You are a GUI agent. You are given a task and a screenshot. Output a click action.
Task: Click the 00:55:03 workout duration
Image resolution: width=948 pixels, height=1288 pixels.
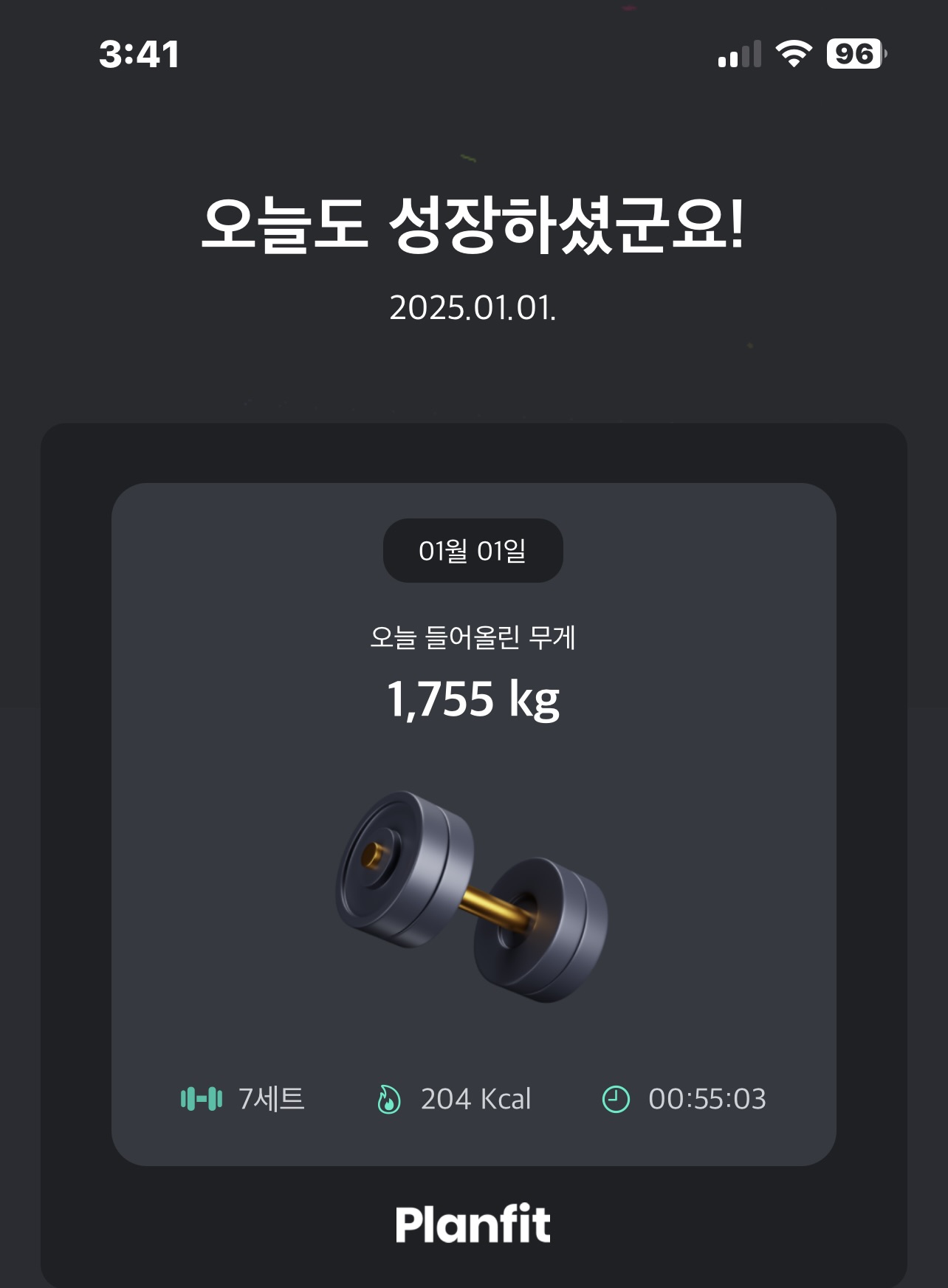click(x=707, y=1098)
